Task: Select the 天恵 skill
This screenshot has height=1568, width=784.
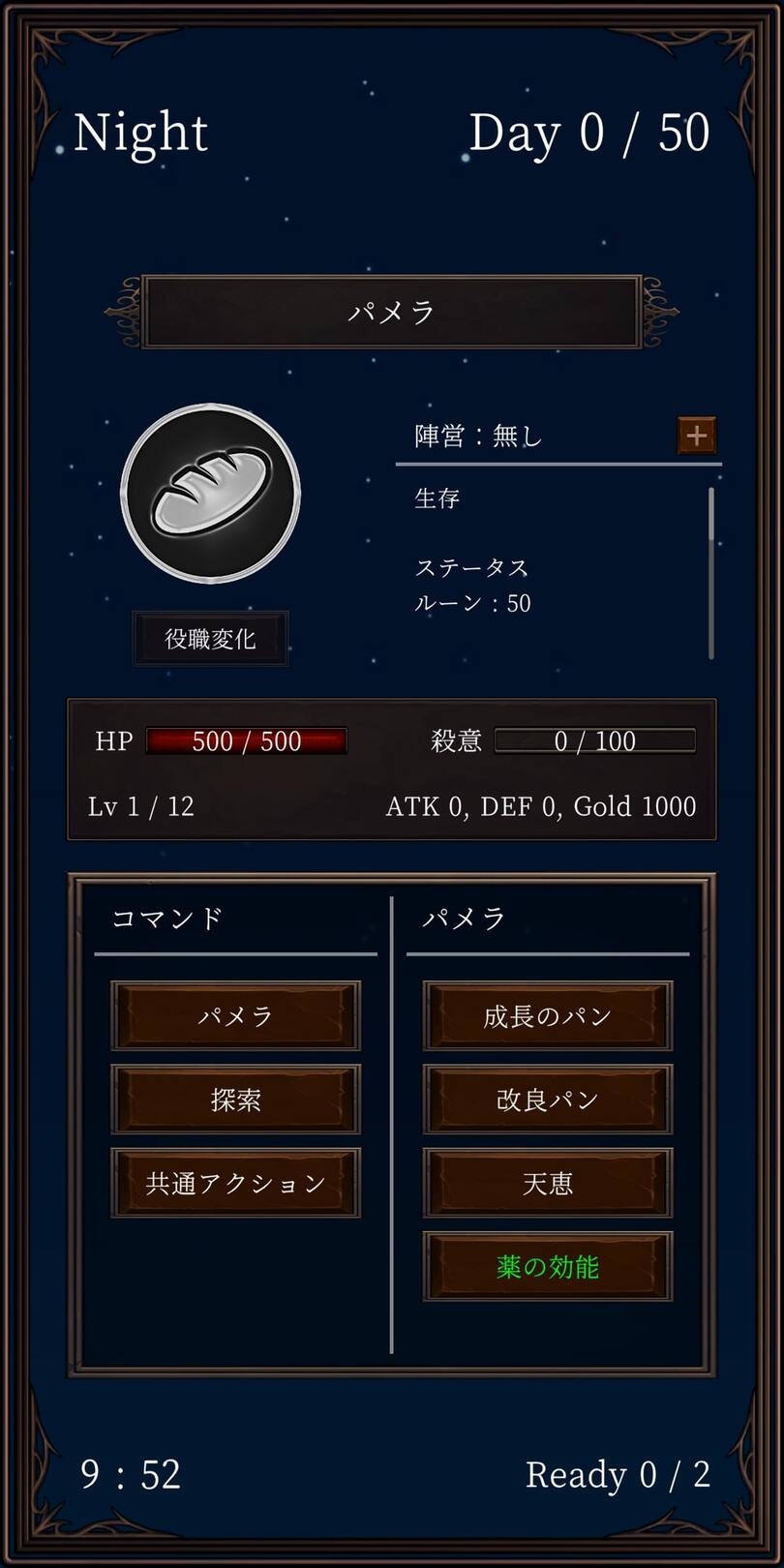Action: [x=547, y=1183]
